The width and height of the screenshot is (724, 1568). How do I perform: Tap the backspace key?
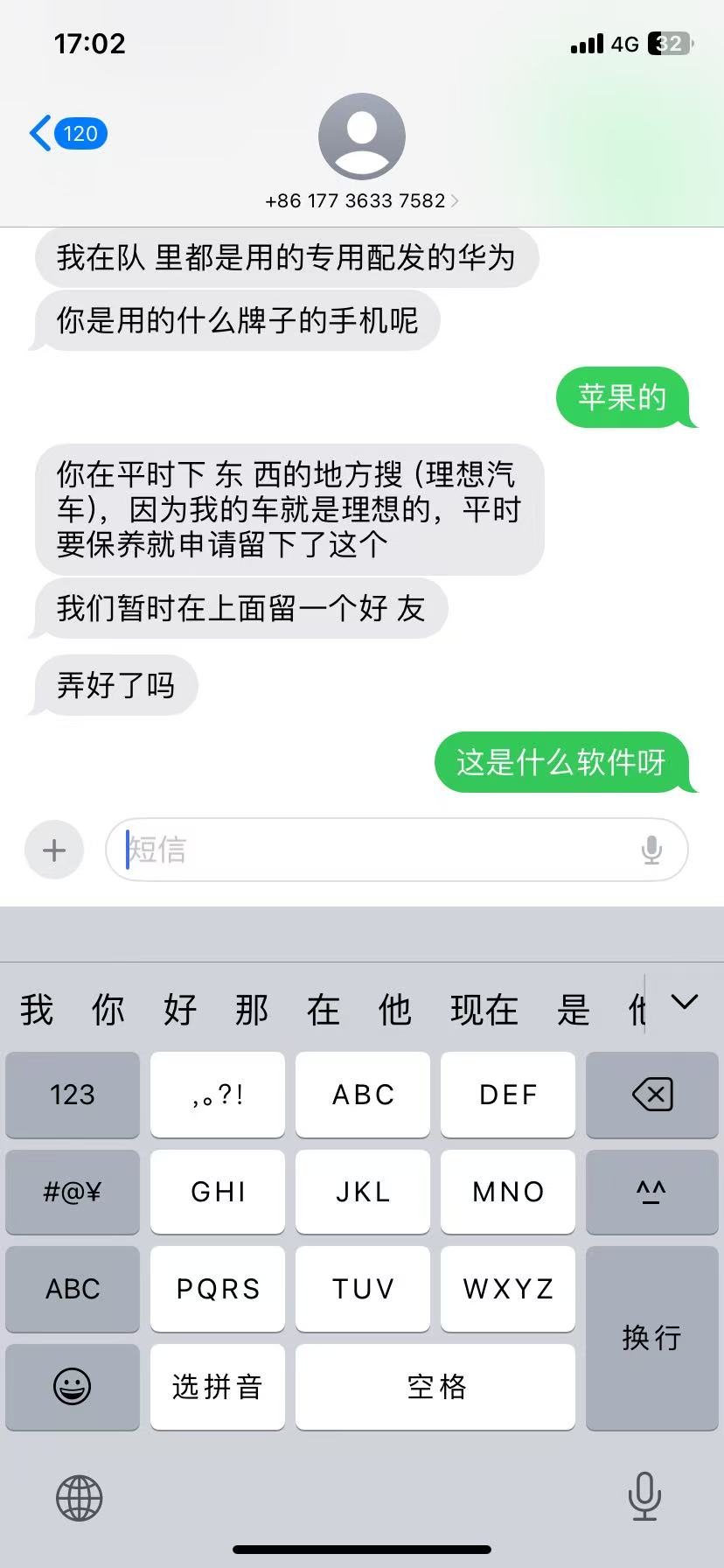click(x=651, y=1094)
